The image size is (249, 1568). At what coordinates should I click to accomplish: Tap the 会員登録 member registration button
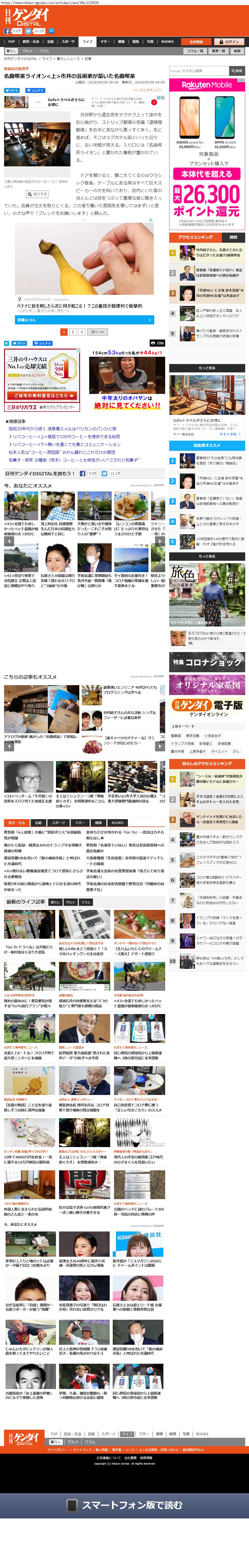[196, 42]
